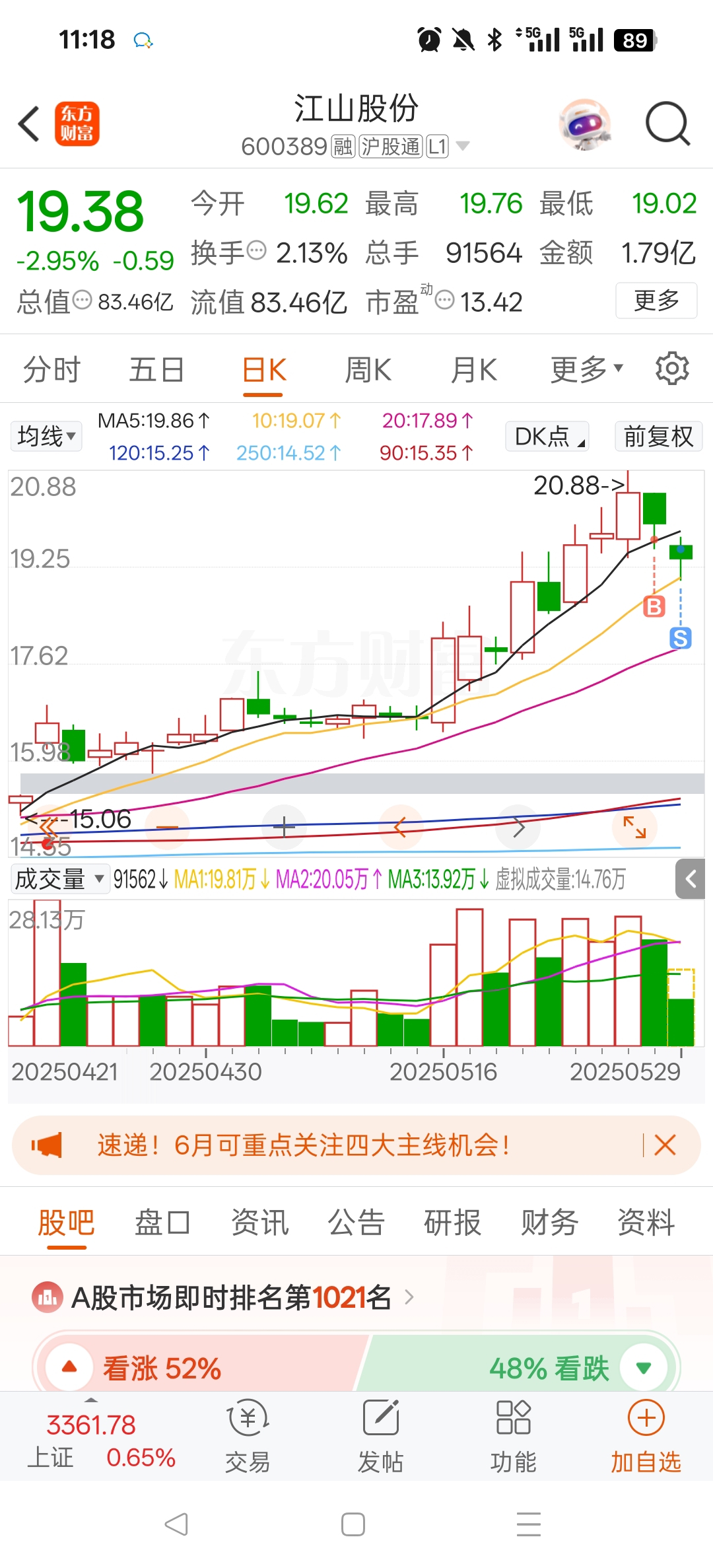Viewport: 713px width, 1568px height.
Task: Dismiss the 速递 banner with X
Action: 665,1145
